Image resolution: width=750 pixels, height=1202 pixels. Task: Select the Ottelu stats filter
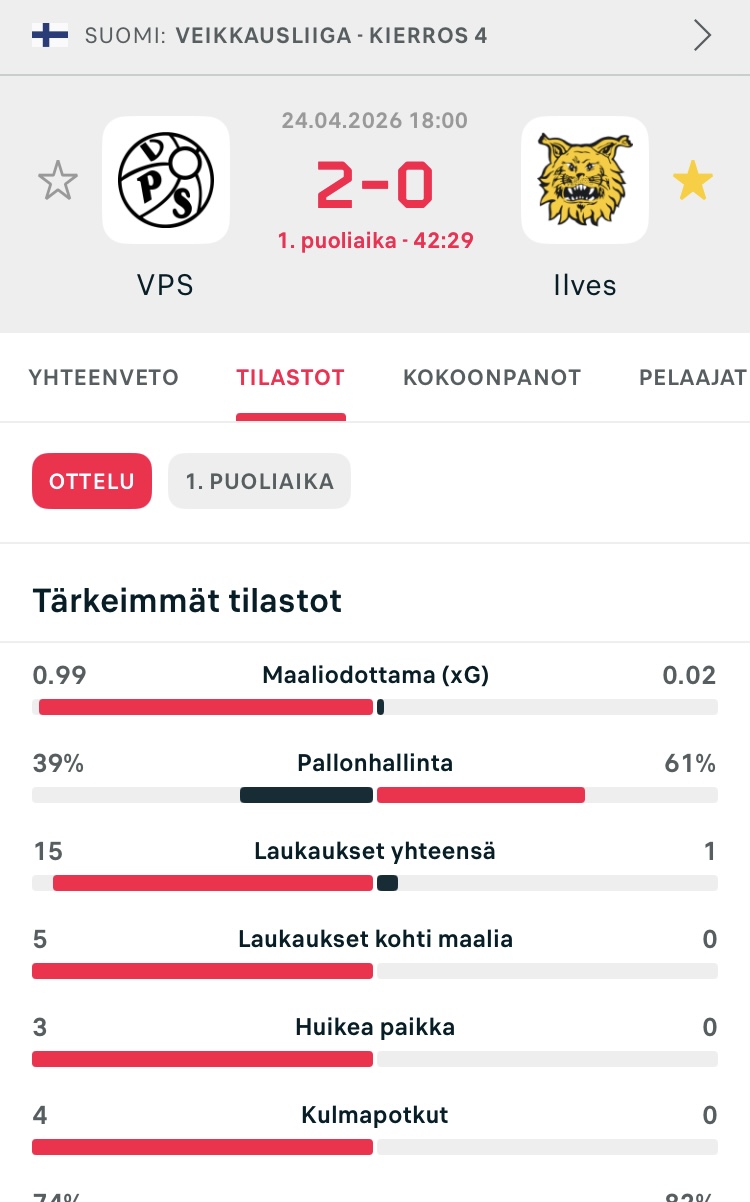coord(92,481)
